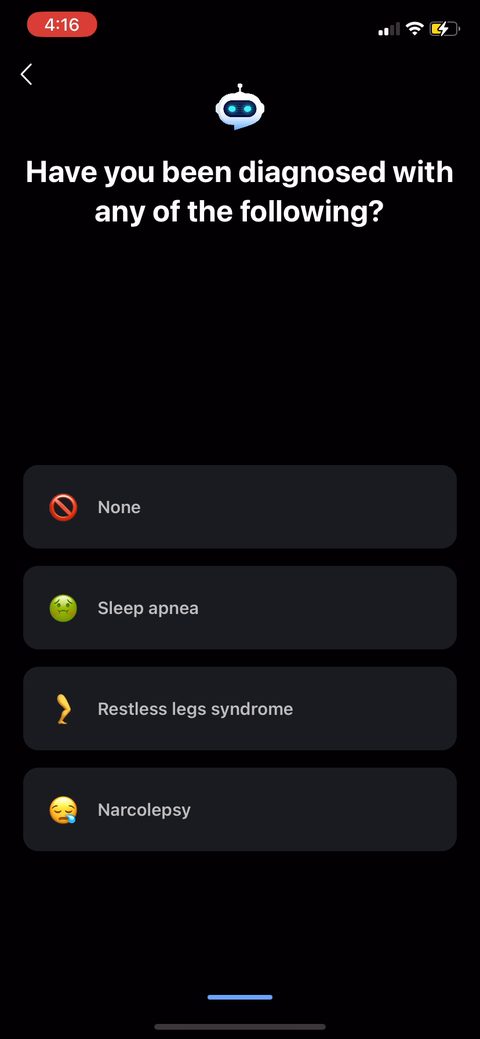
Task: Pick the Narcolepsy option
Action: [x=240, y=809]
